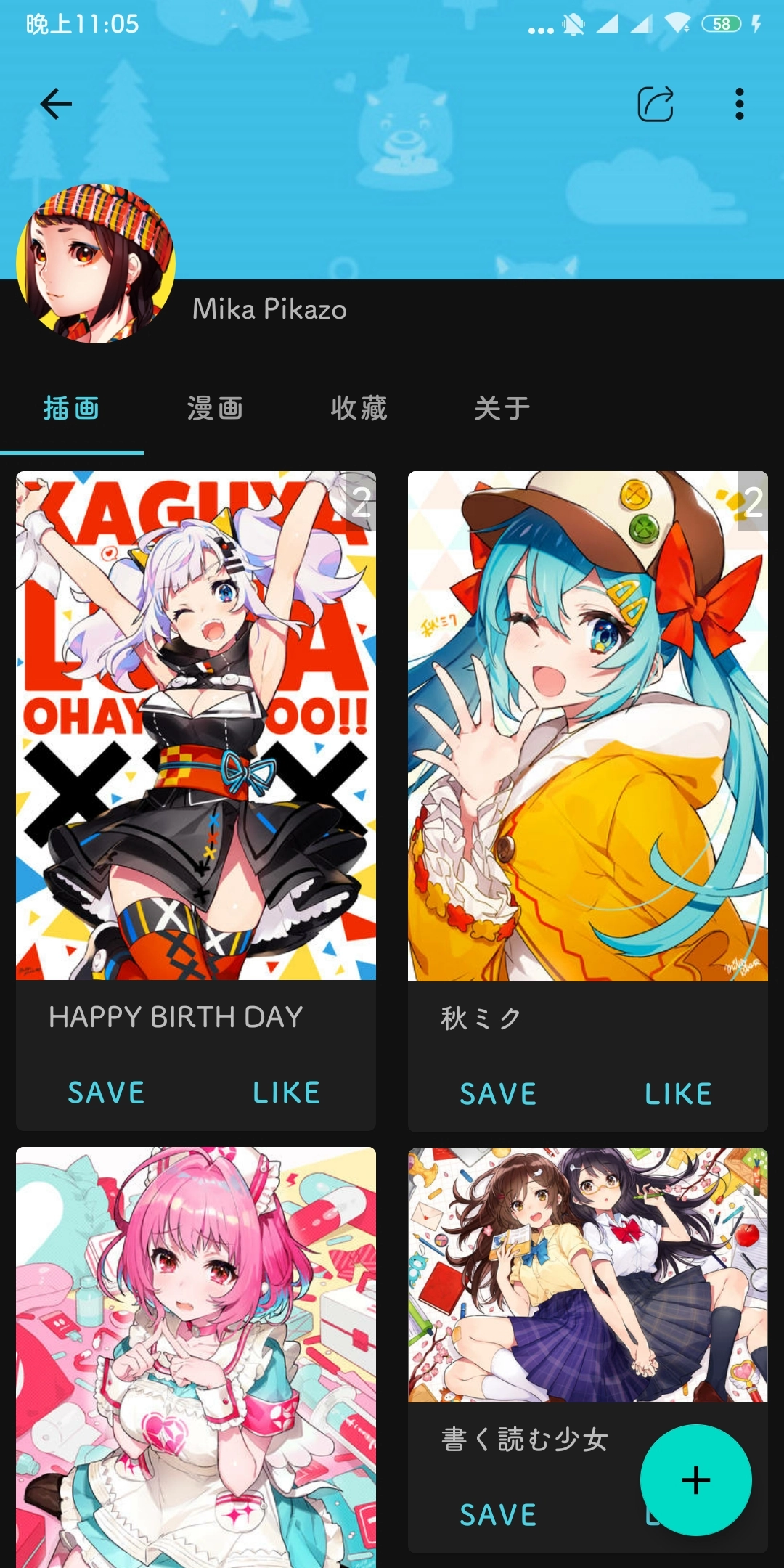This screenshot has width=784, height=1568.
Task: Open the HAPPY BIRTH DAY illustration
Action: pos(196,726)
